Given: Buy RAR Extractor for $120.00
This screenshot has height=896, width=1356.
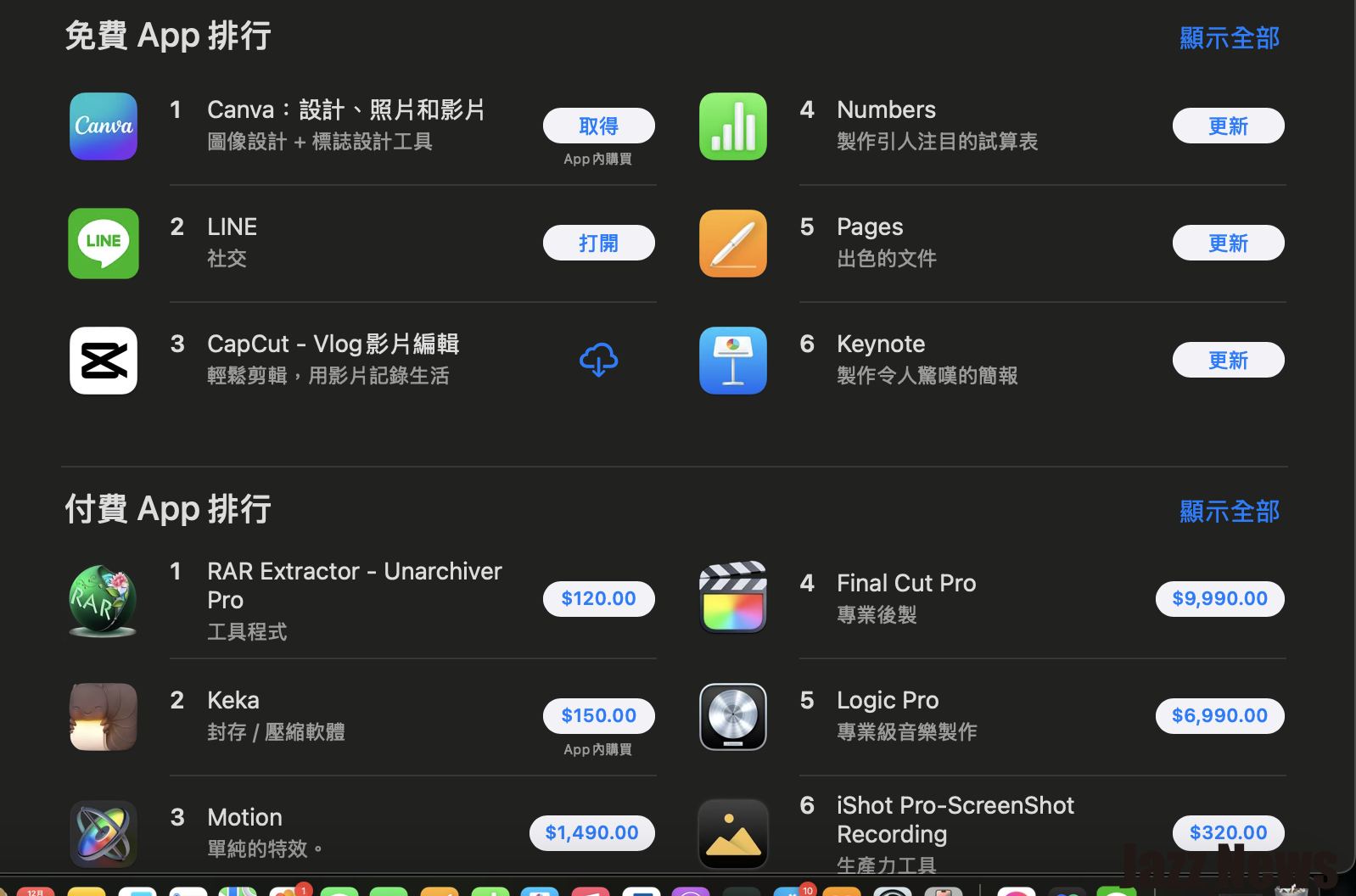Looking at the screenshot, I should click(x=598, y=599).
